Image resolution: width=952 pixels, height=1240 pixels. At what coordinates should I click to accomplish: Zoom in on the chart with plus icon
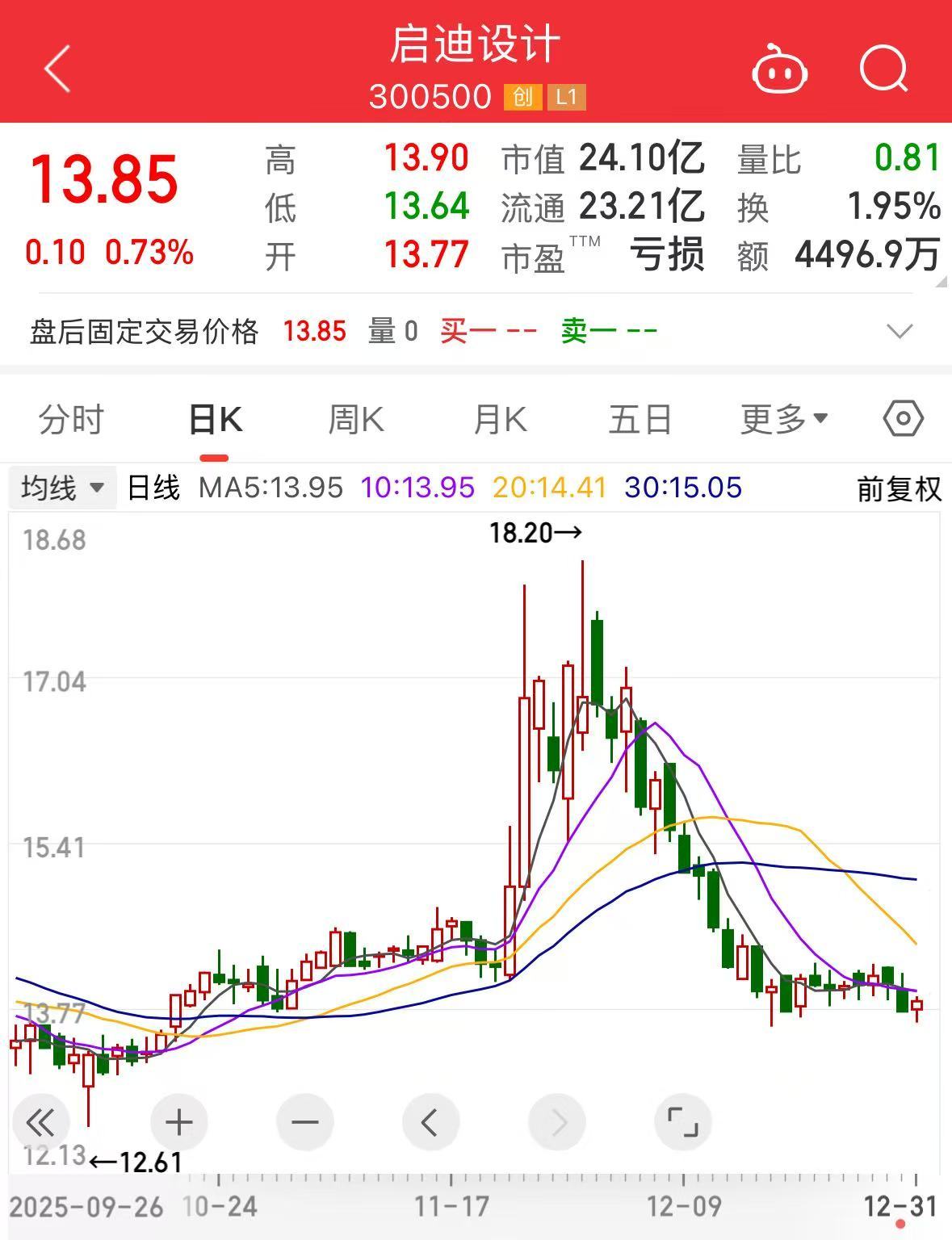coord(179,1121)
